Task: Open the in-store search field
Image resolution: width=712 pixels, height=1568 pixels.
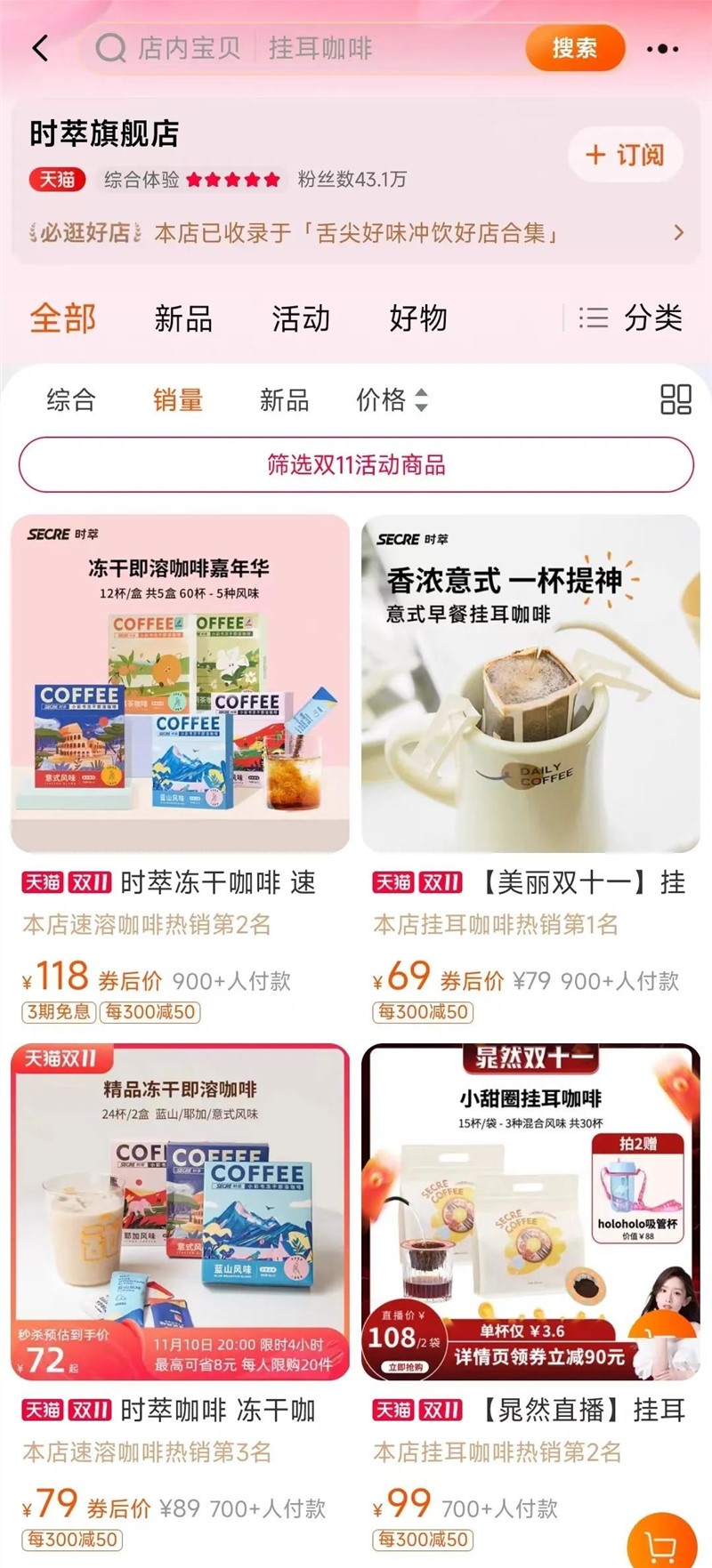Action: (303, 48)
